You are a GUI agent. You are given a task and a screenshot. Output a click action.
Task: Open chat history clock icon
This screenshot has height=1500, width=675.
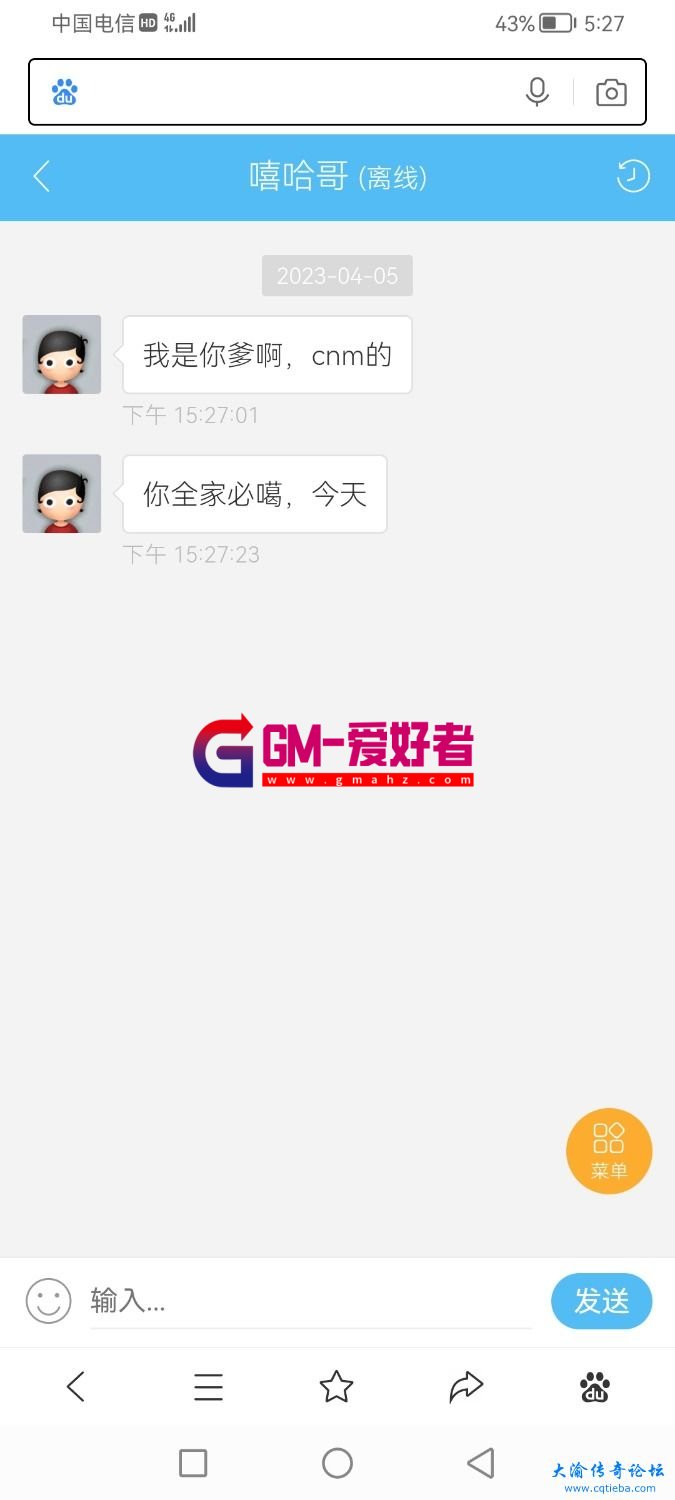(632, 177)
